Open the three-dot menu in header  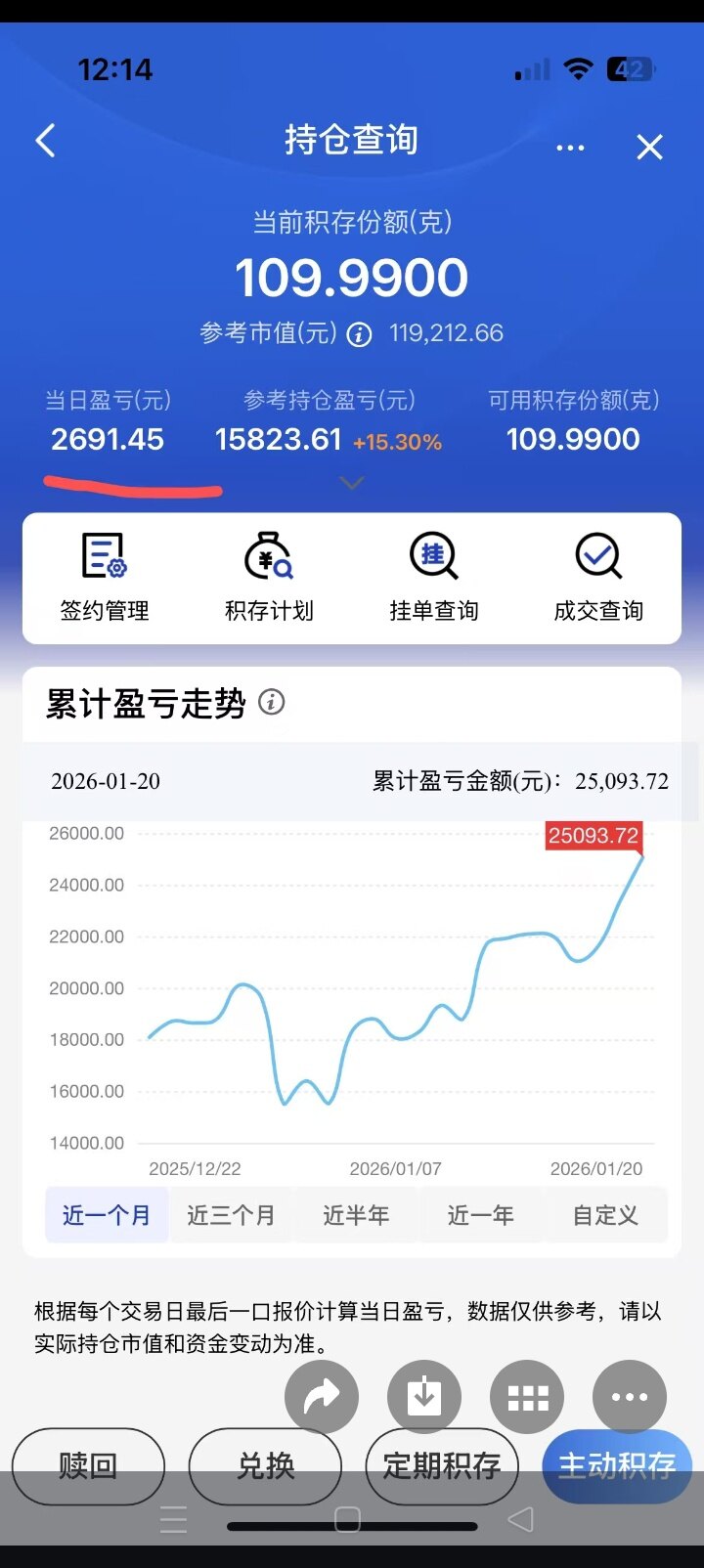[x=570, y=148]
